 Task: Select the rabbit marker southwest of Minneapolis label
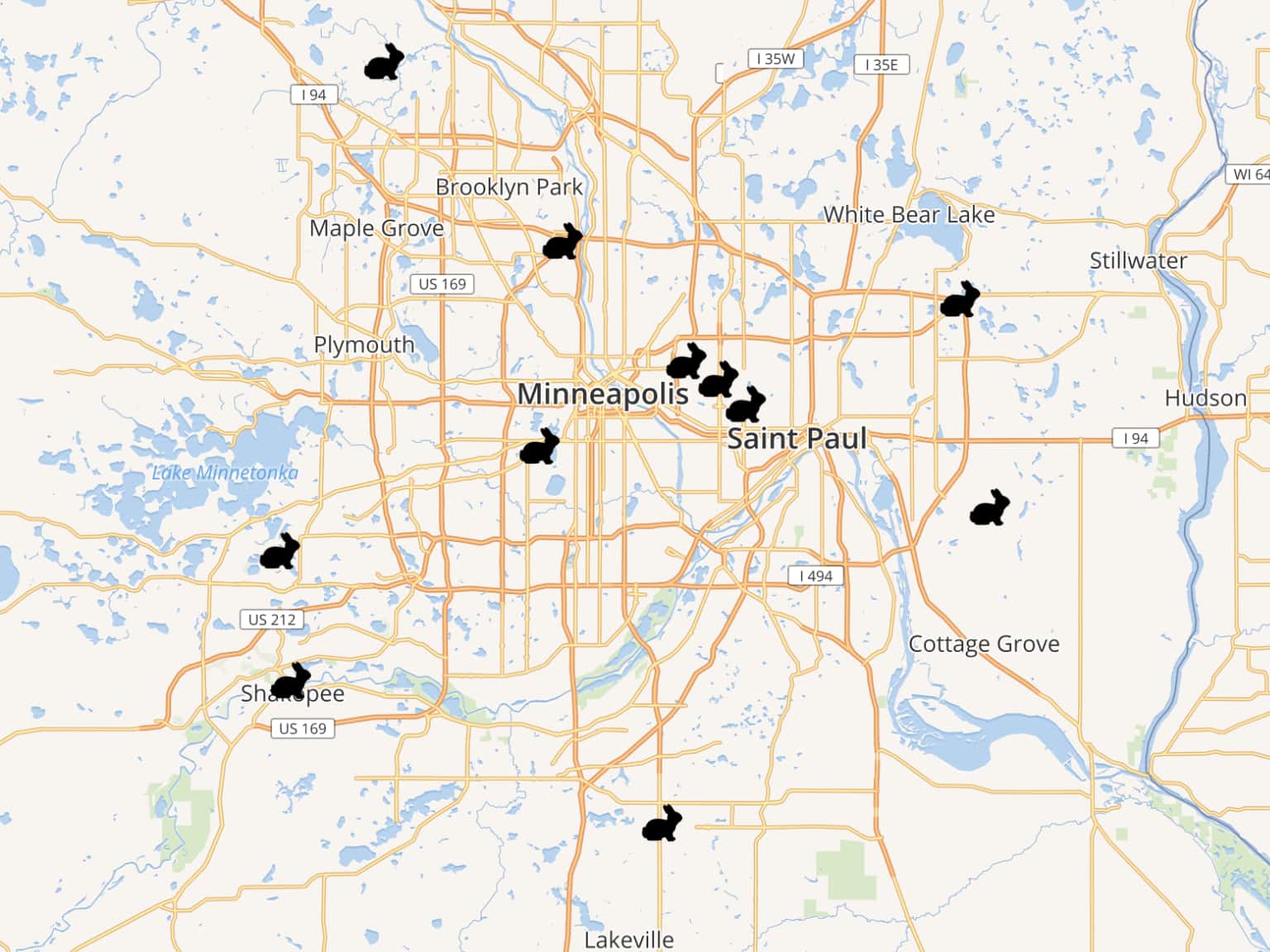(539, 447)
